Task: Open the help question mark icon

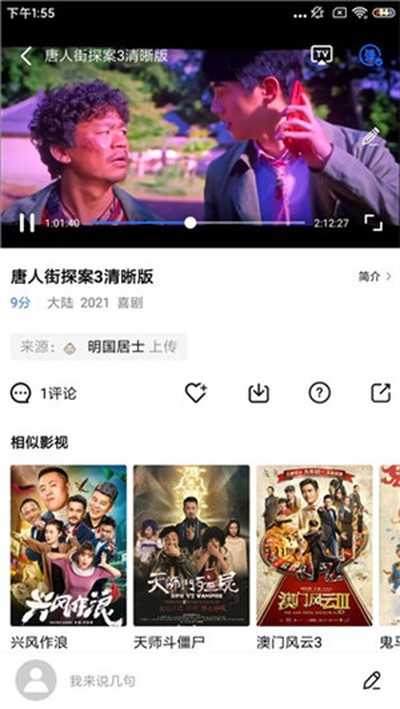Action: (x=320, y=393)
